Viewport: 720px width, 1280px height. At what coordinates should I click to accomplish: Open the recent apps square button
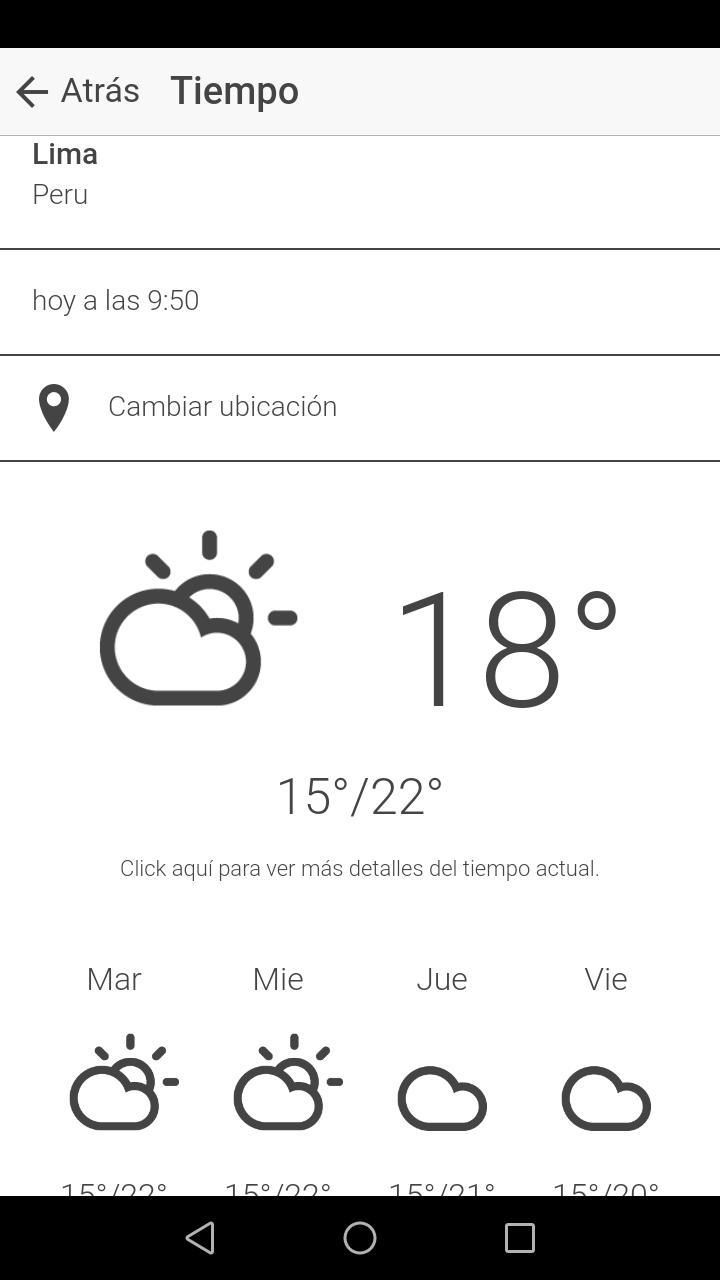click(519, 1237)
